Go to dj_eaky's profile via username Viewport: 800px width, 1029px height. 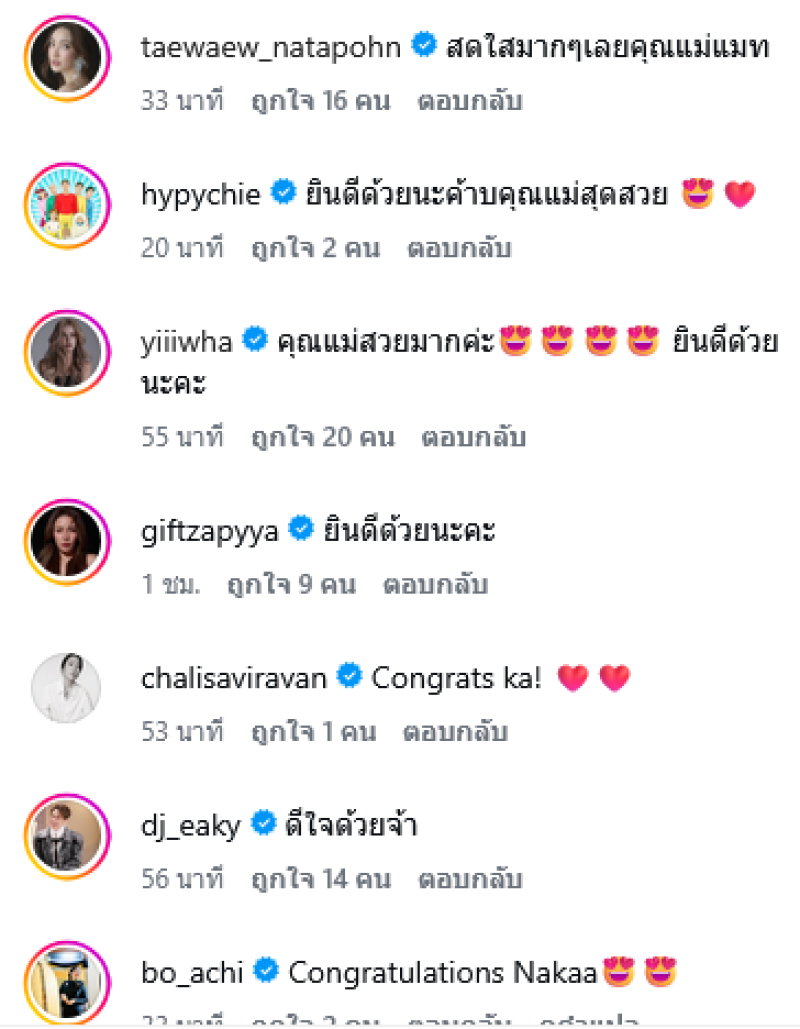[192, 825]
